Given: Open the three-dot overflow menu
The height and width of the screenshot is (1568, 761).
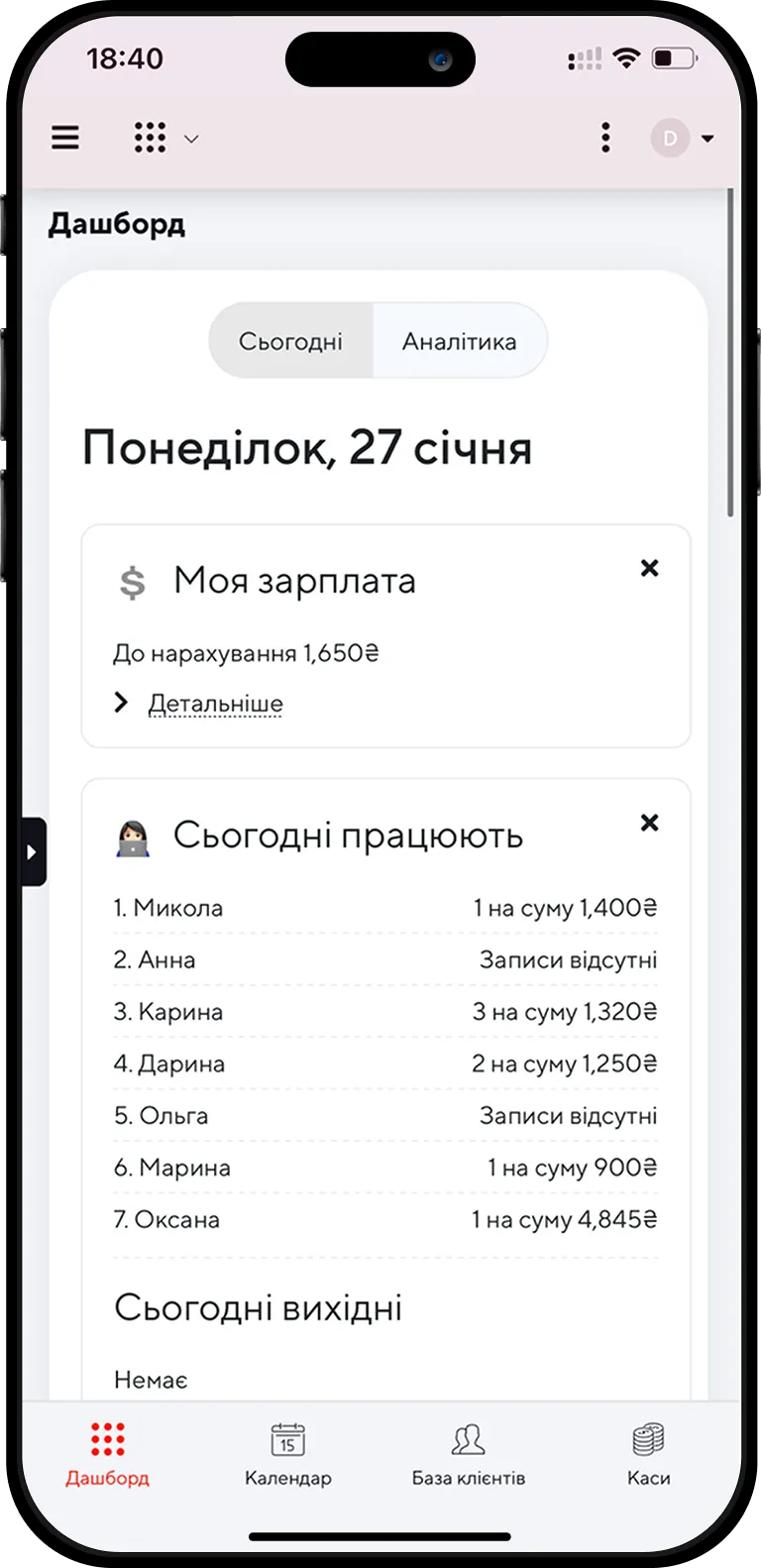Looking at the screenshot, I should [x=605, y=138].
